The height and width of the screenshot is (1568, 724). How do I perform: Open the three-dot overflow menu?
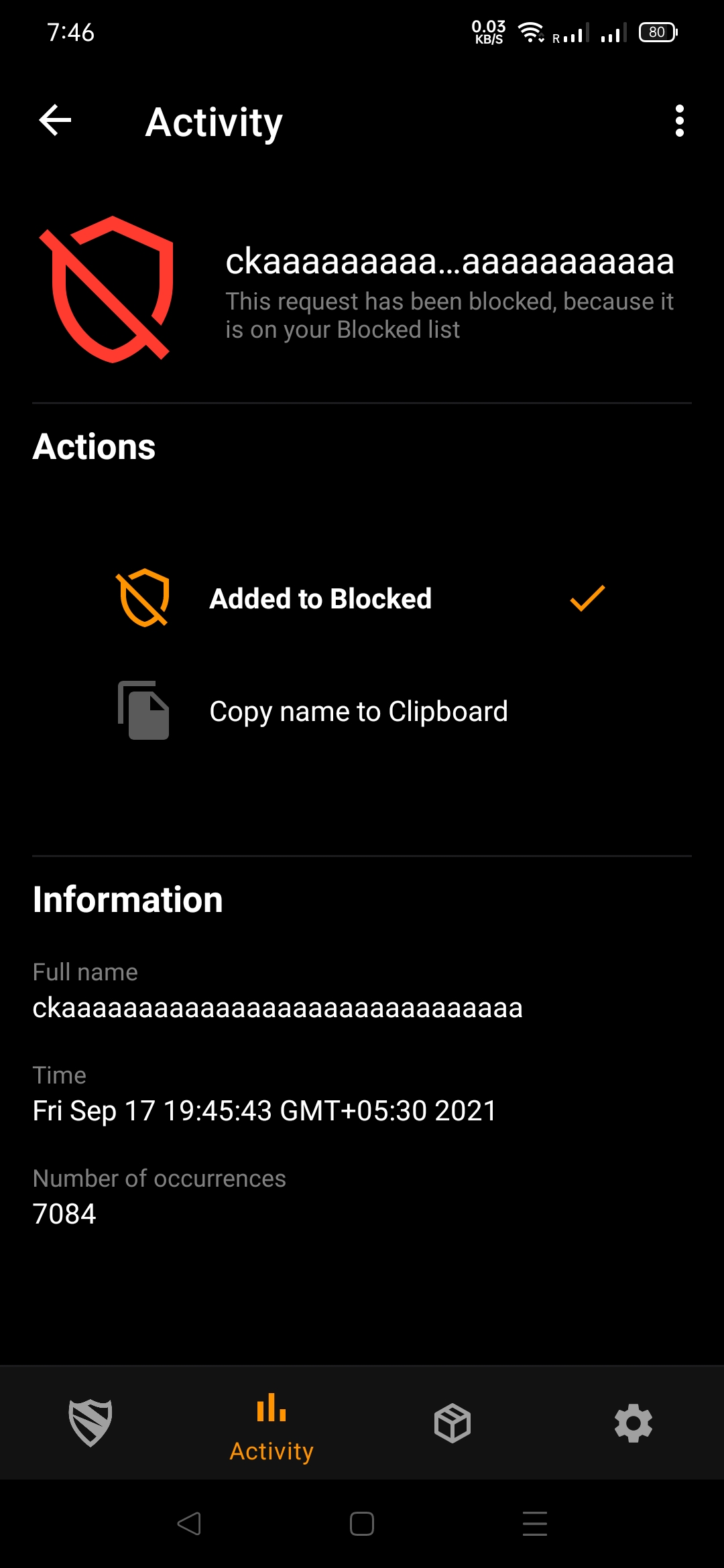point(680,121)
